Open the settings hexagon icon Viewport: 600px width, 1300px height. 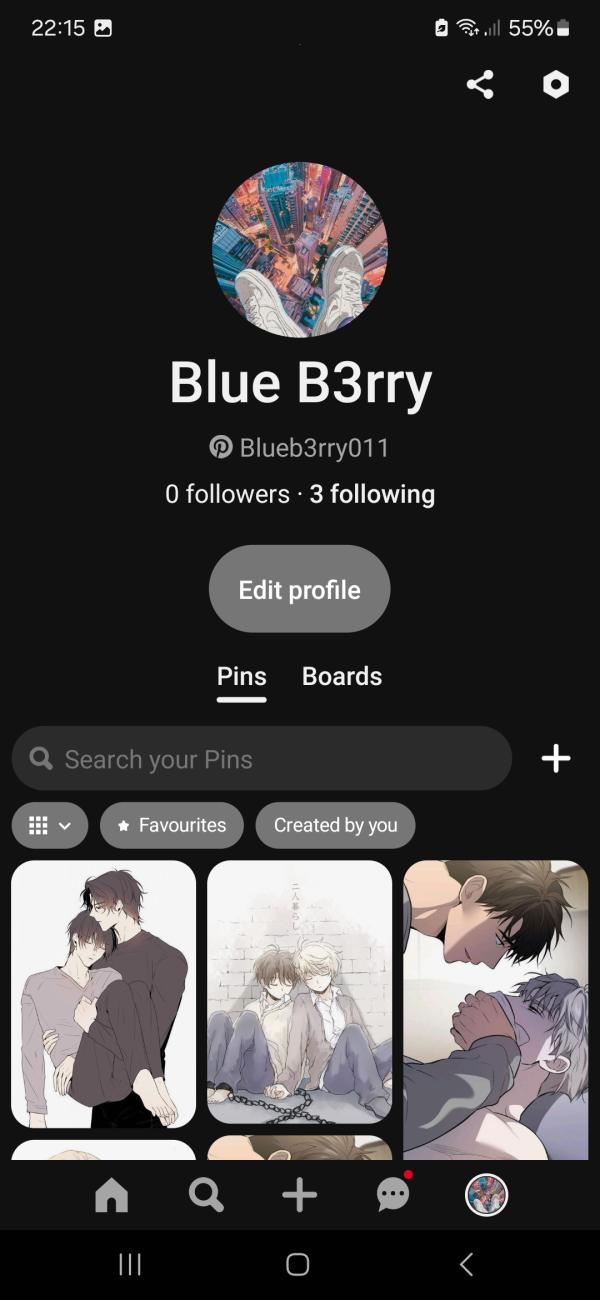point(556,85)
